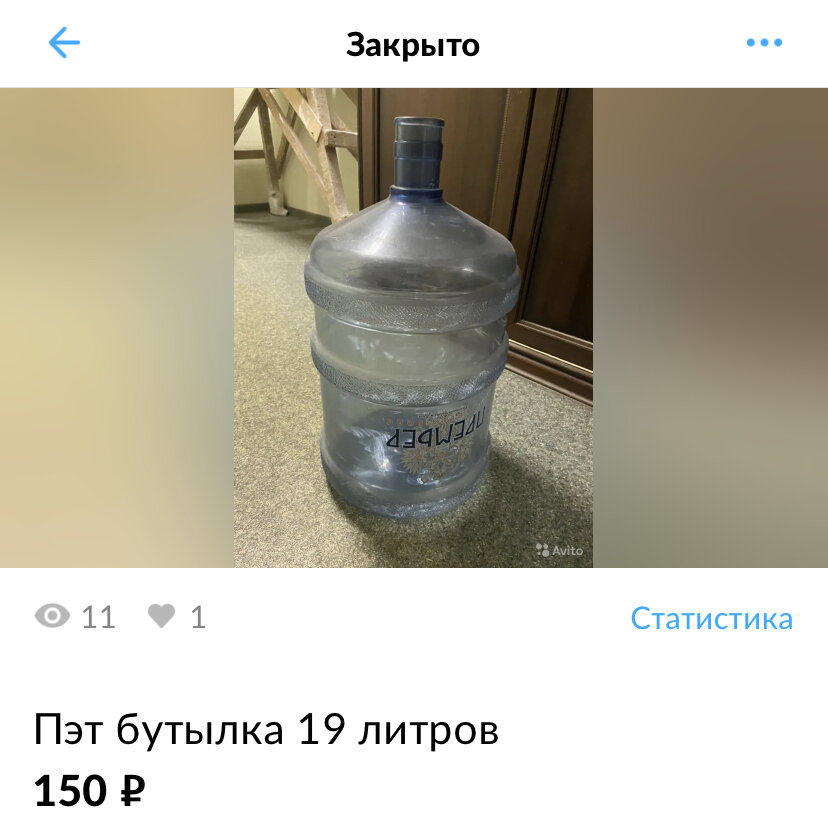View the bottle listing photo fullscreen
The image size is (828, 836).
413,328
